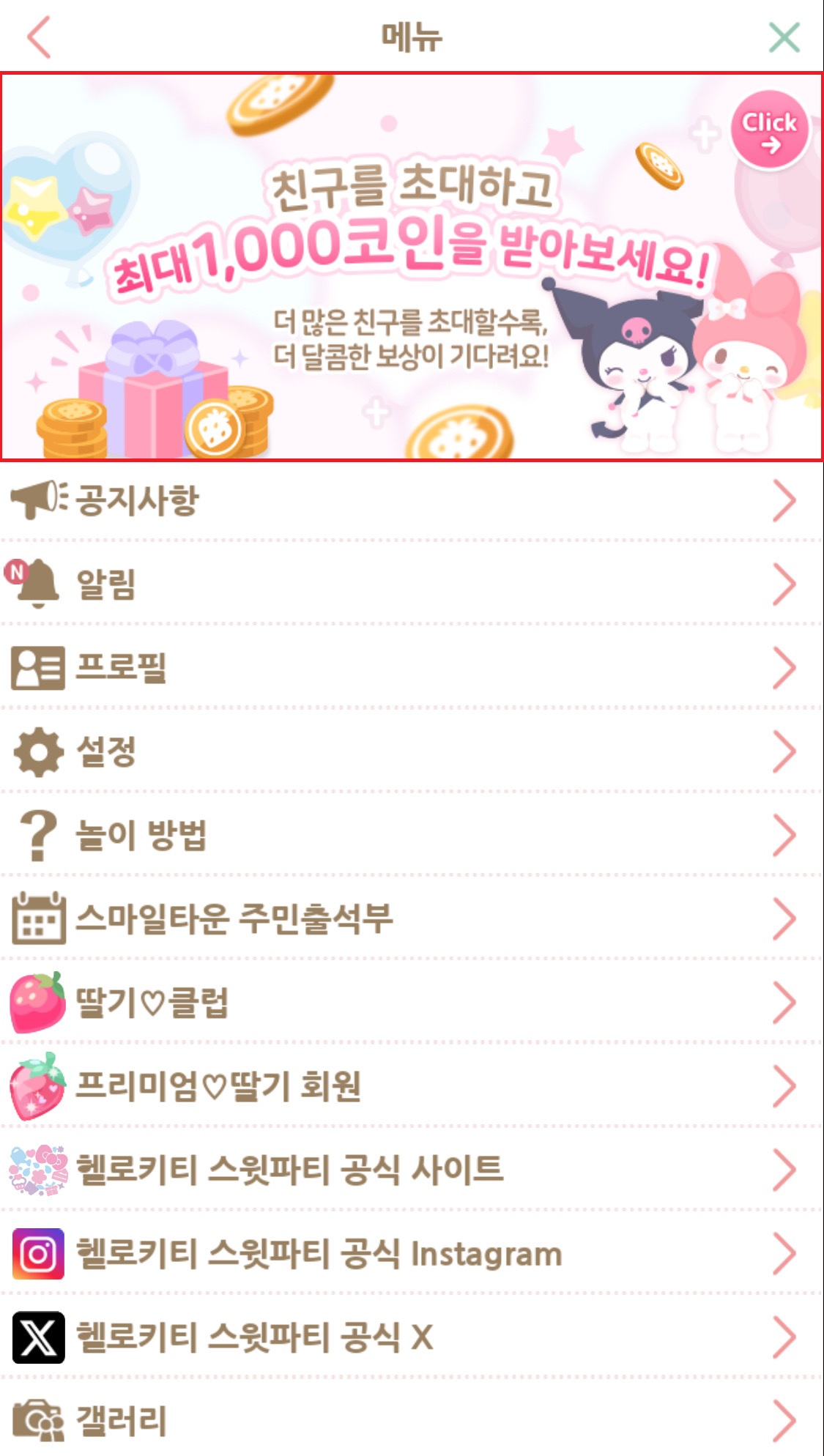
Task: Open 공지사항 notices
Action: [x=412, y=501]
